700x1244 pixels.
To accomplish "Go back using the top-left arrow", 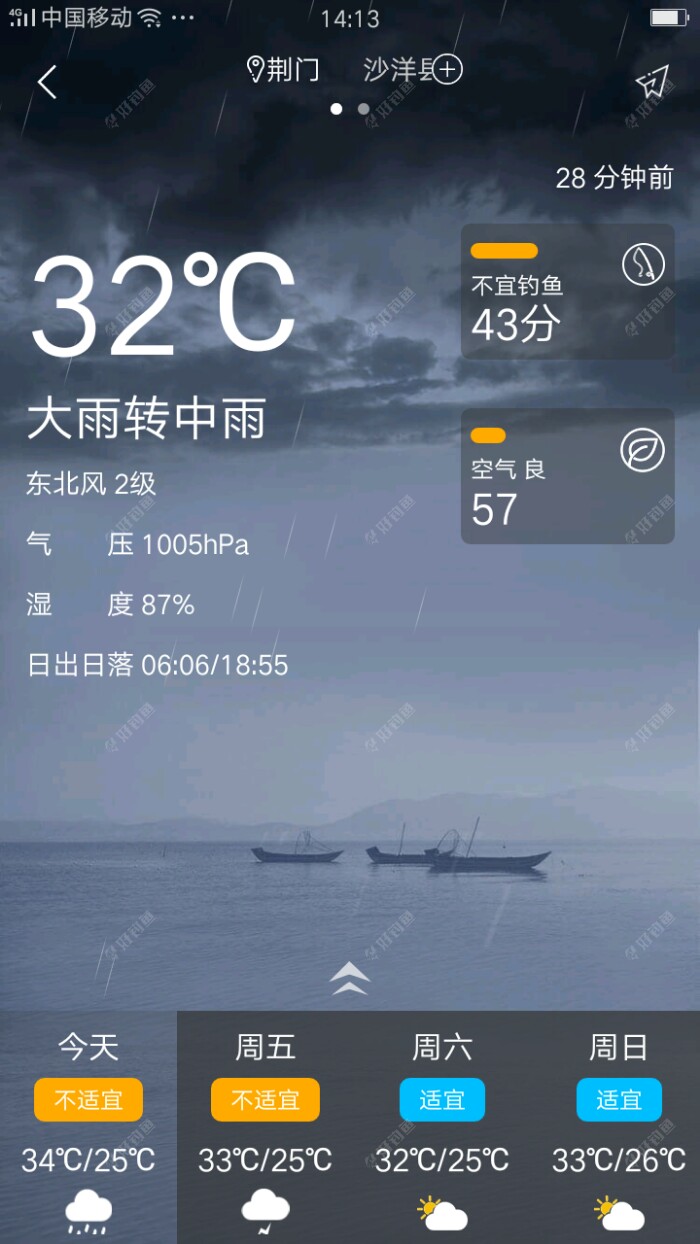I will [47, 82].
